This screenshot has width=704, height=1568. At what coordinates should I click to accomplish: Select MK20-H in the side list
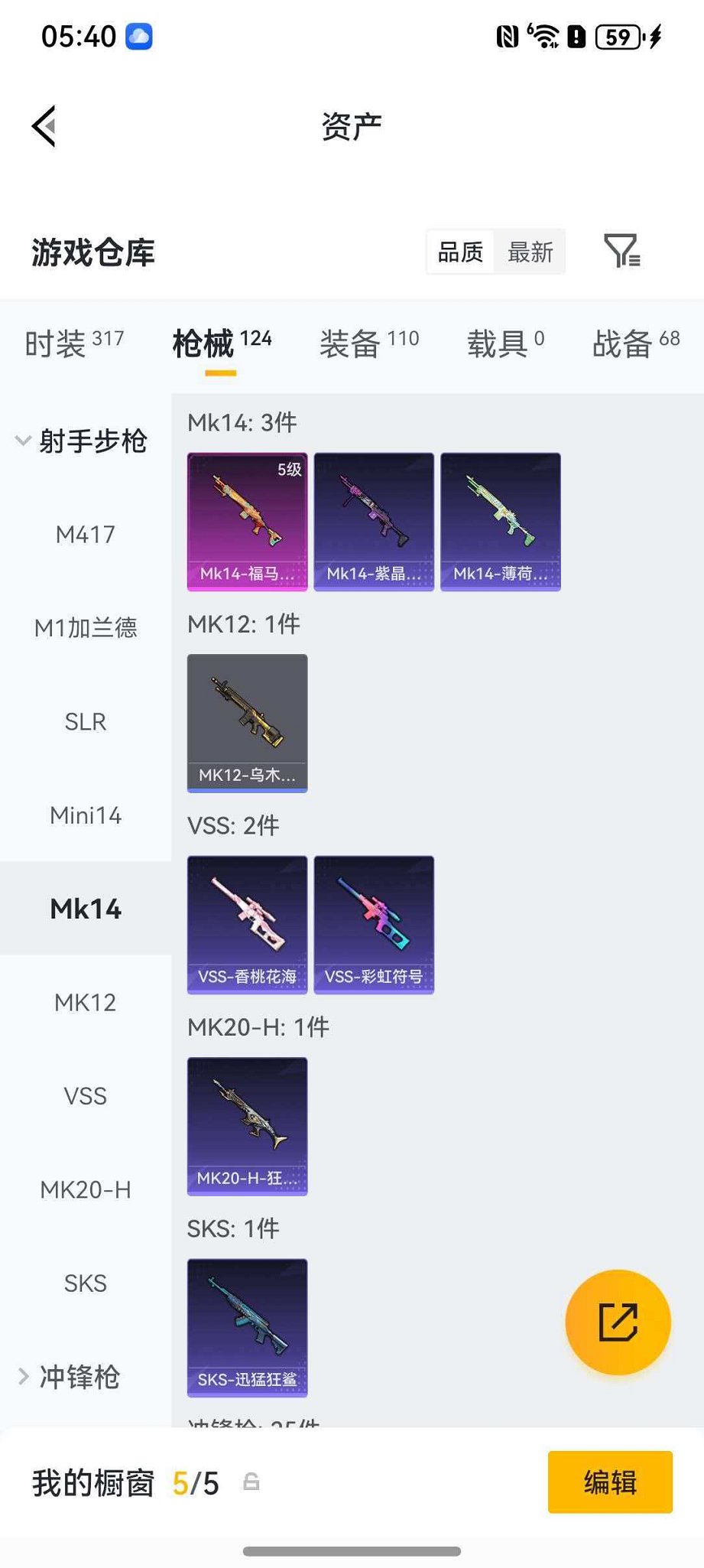(x=86, y=1189)
